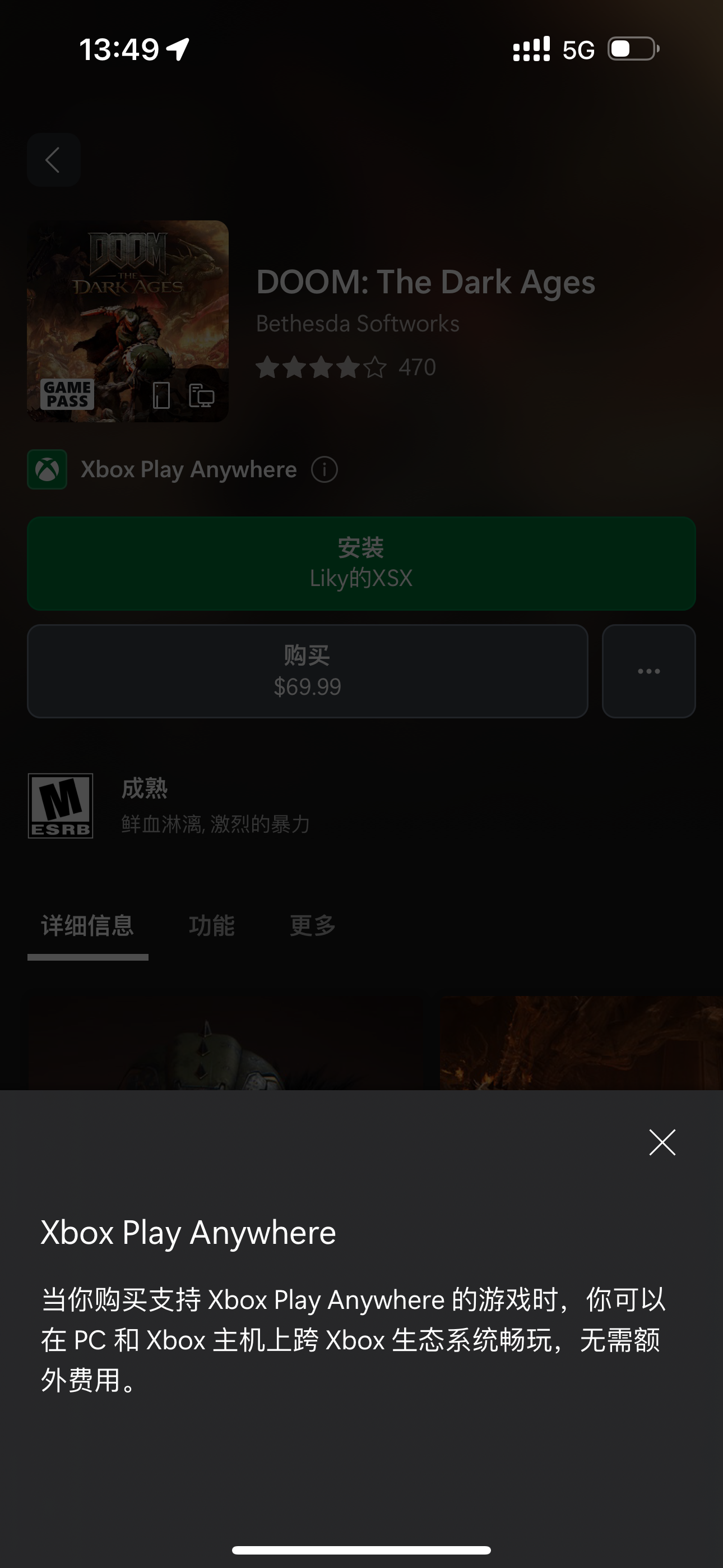The image size is (723, 1568).
Task: Select the 详细信息 tab
Action: coord(87,925)
